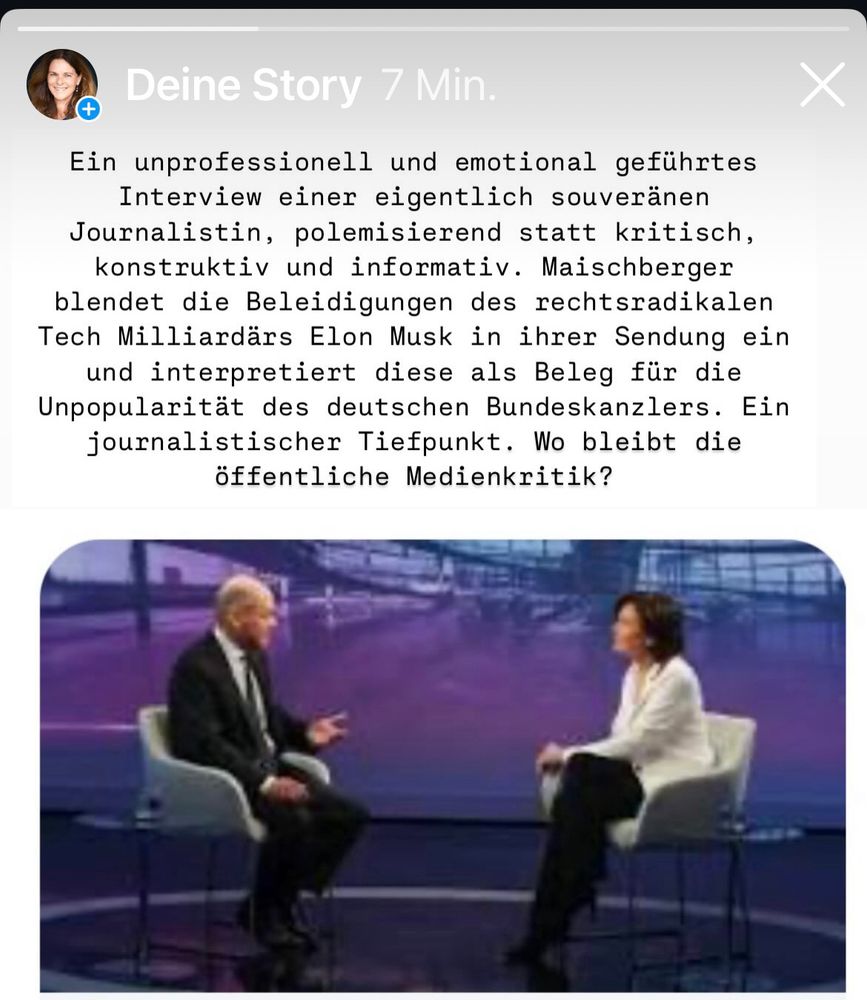Close the story with the X
The height and width of the screenshot is (1000, 867).
coord(822,85)
